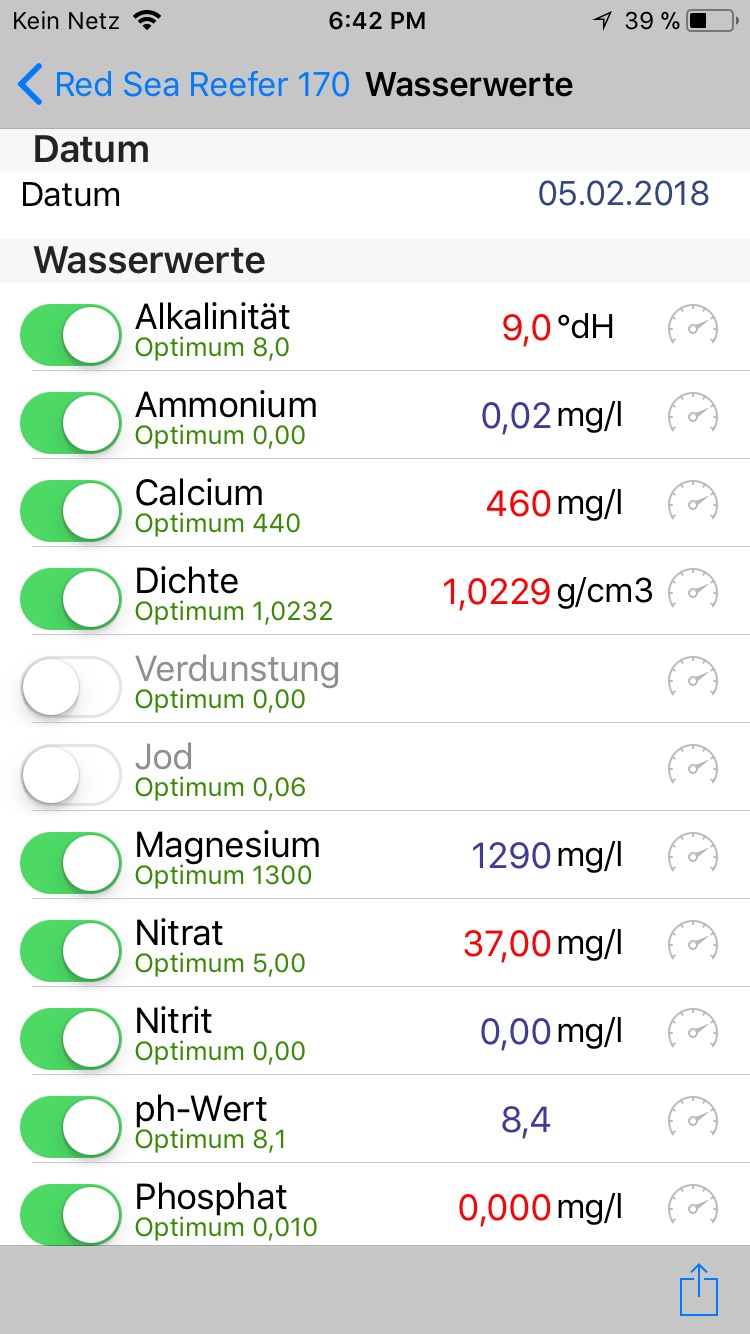Image resolution: width=750 pixels, height=1334 pixels.
Task: Open the gauge icon in the Nitrat row
Action: (x=693, y=943)
